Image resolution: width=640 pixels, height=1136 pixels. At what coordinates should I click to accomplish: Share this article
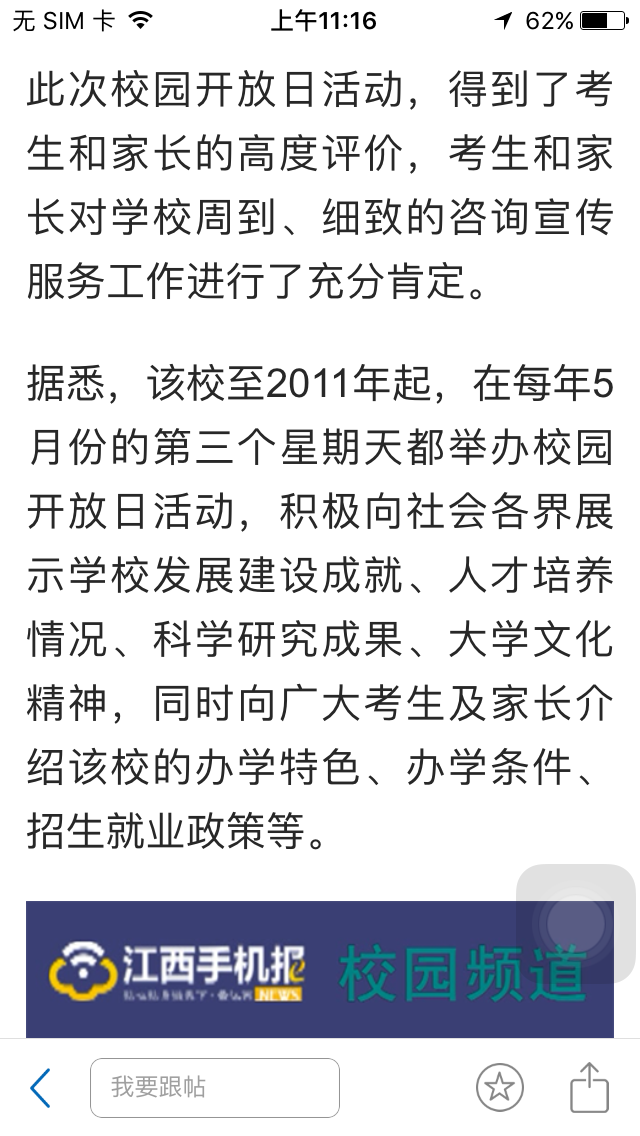pos(590,1086)
